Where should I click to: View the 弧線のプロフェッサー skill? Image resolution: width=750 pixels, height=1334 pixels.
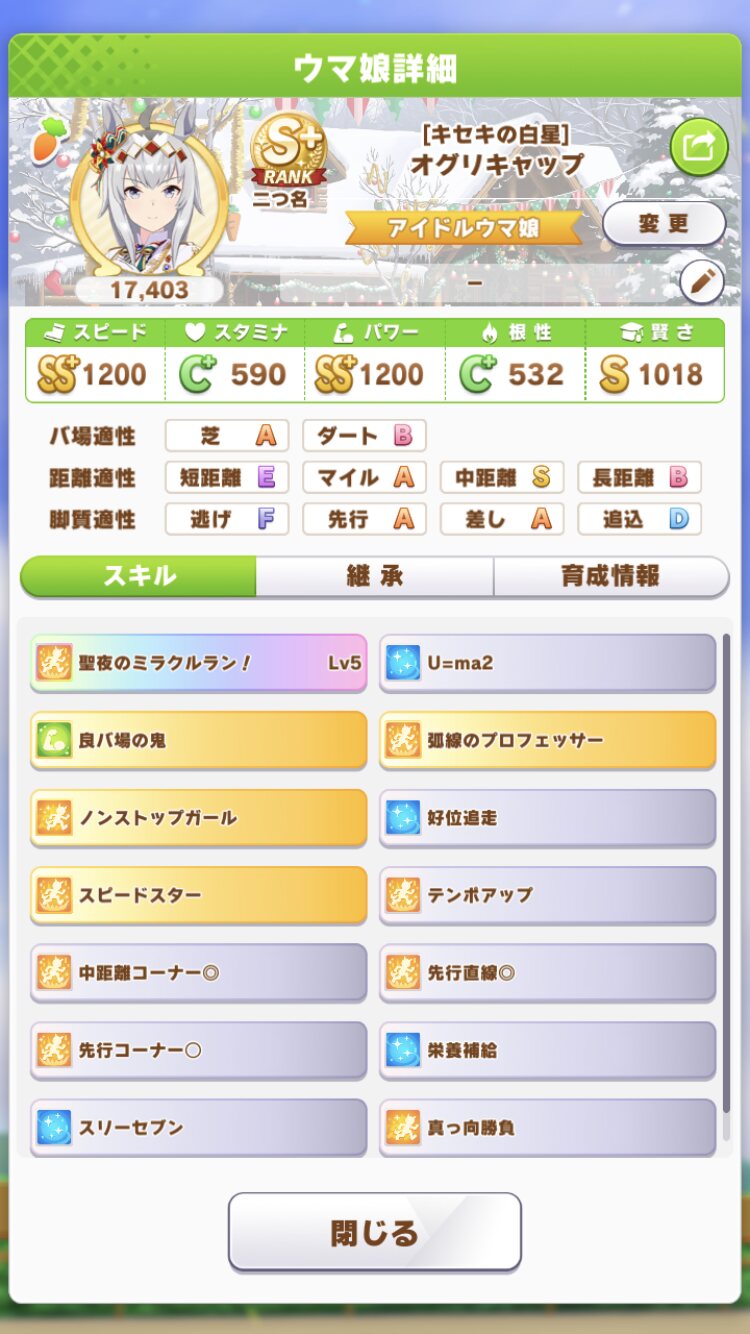[548, 740]
